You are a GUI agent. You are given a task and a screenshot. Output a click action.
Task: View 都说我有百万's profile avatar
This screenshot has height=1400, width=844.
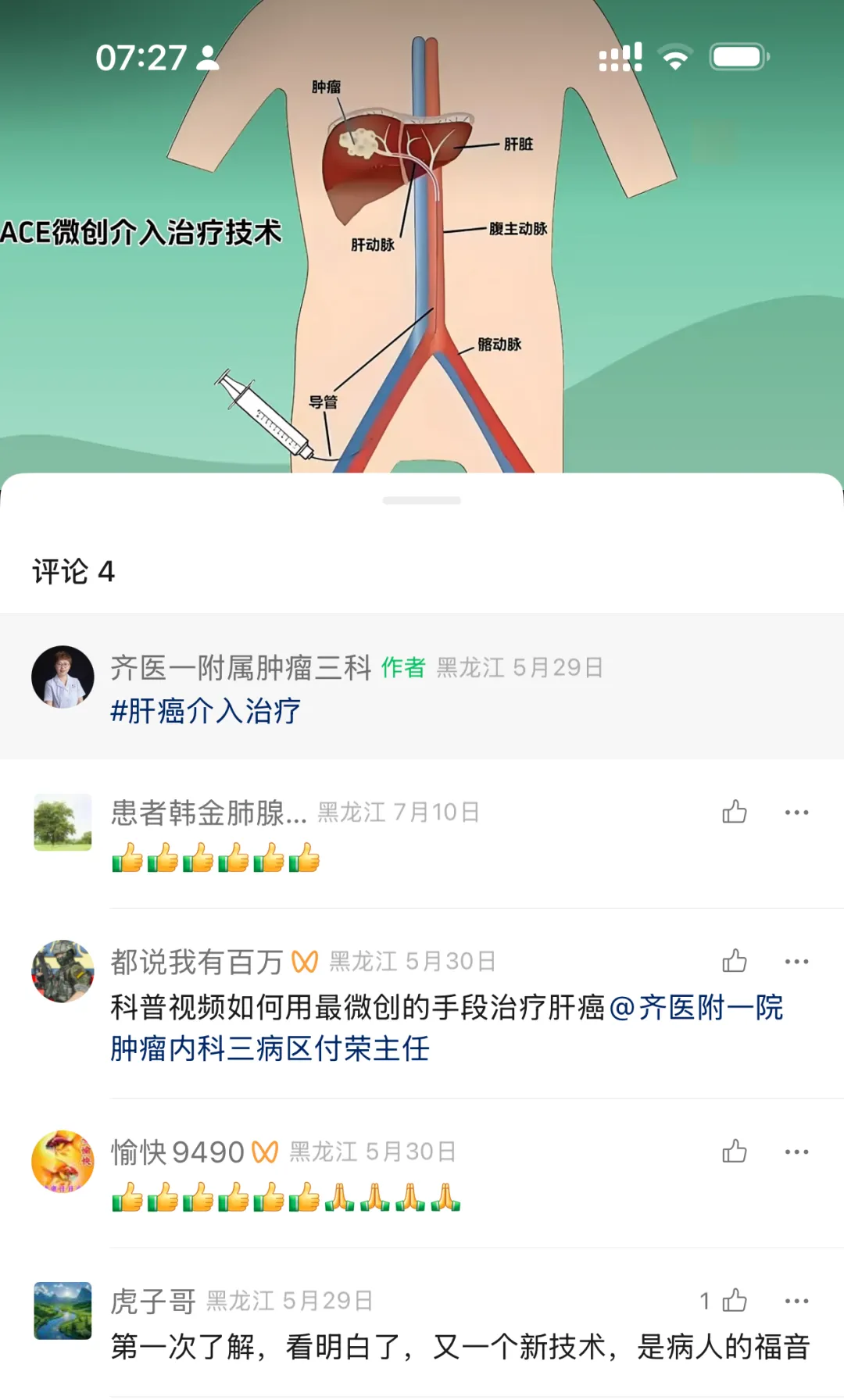pyautogui.click(x=63, y=971)
